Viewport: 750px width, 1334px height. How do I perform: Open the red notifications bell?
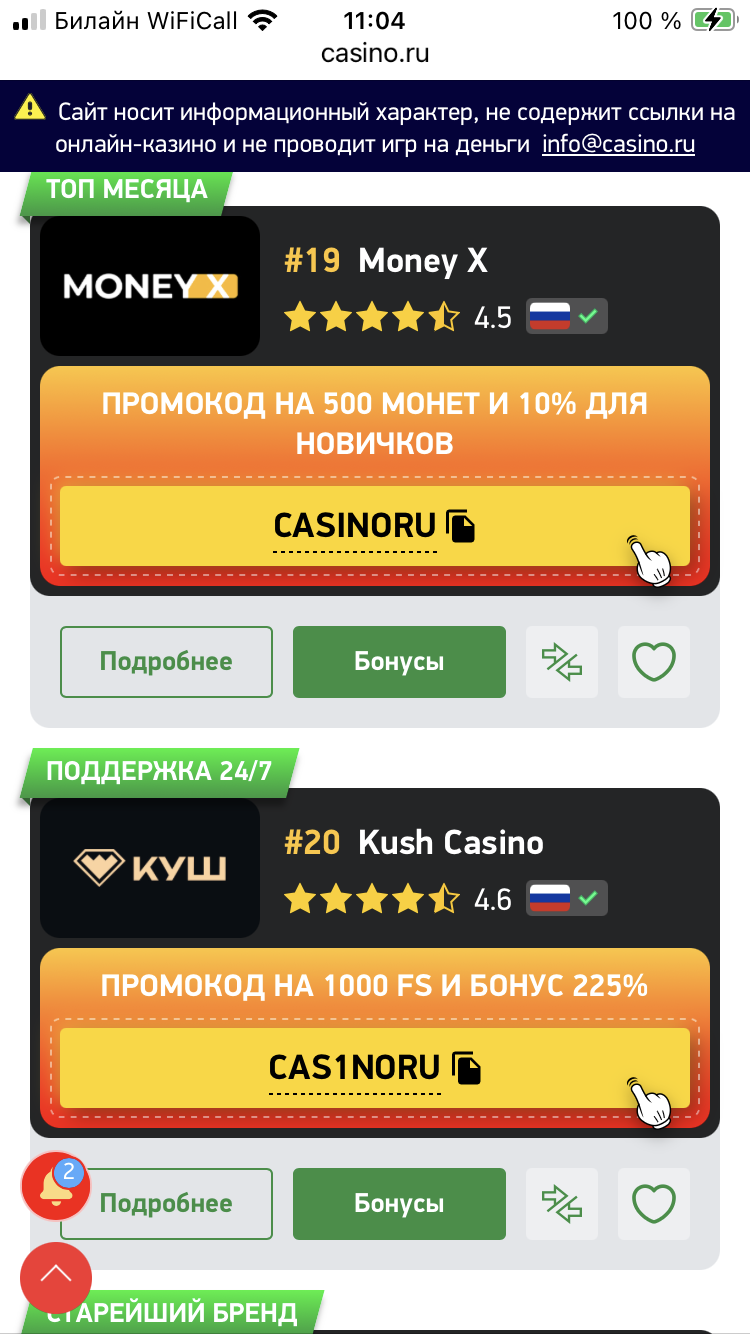[x=56, y=1187]
